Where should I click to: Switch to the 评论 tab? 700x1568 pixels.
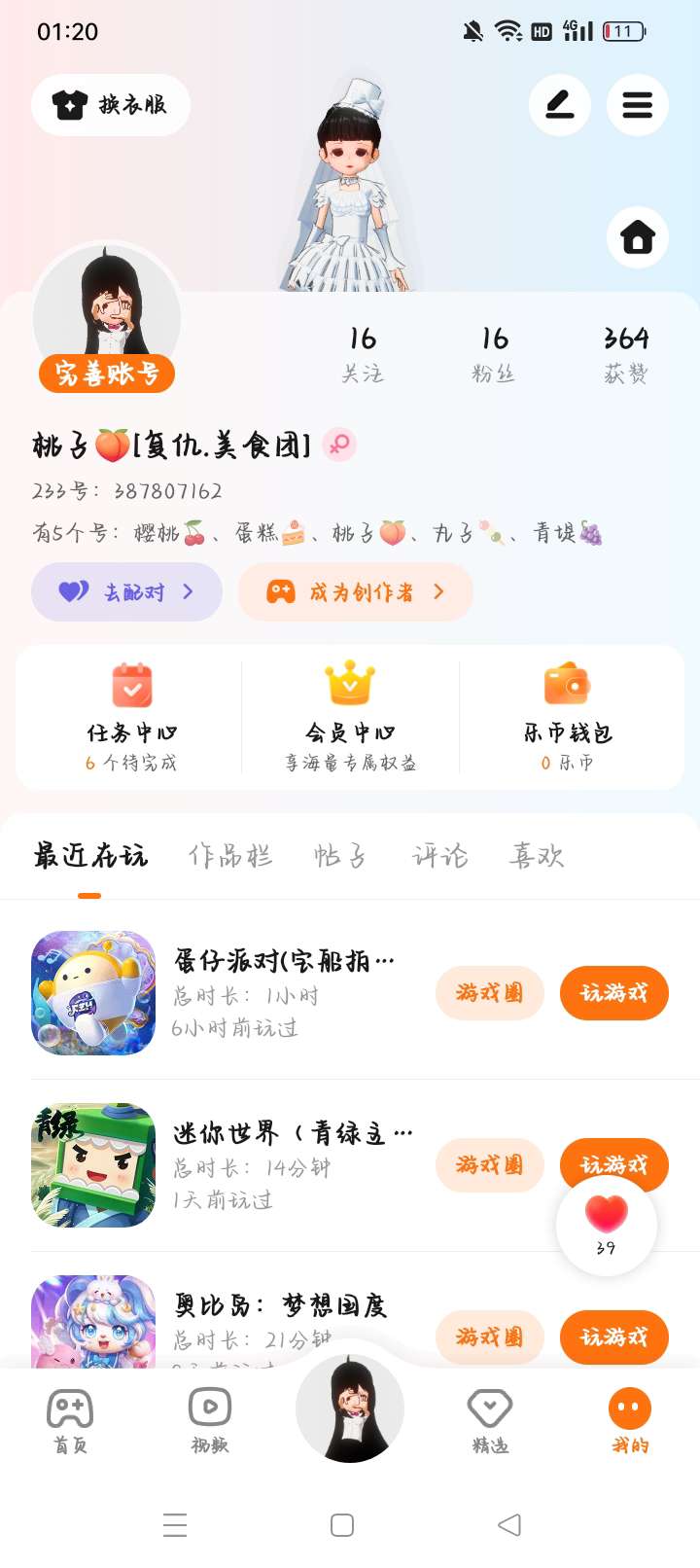click(x=439, y=856)
